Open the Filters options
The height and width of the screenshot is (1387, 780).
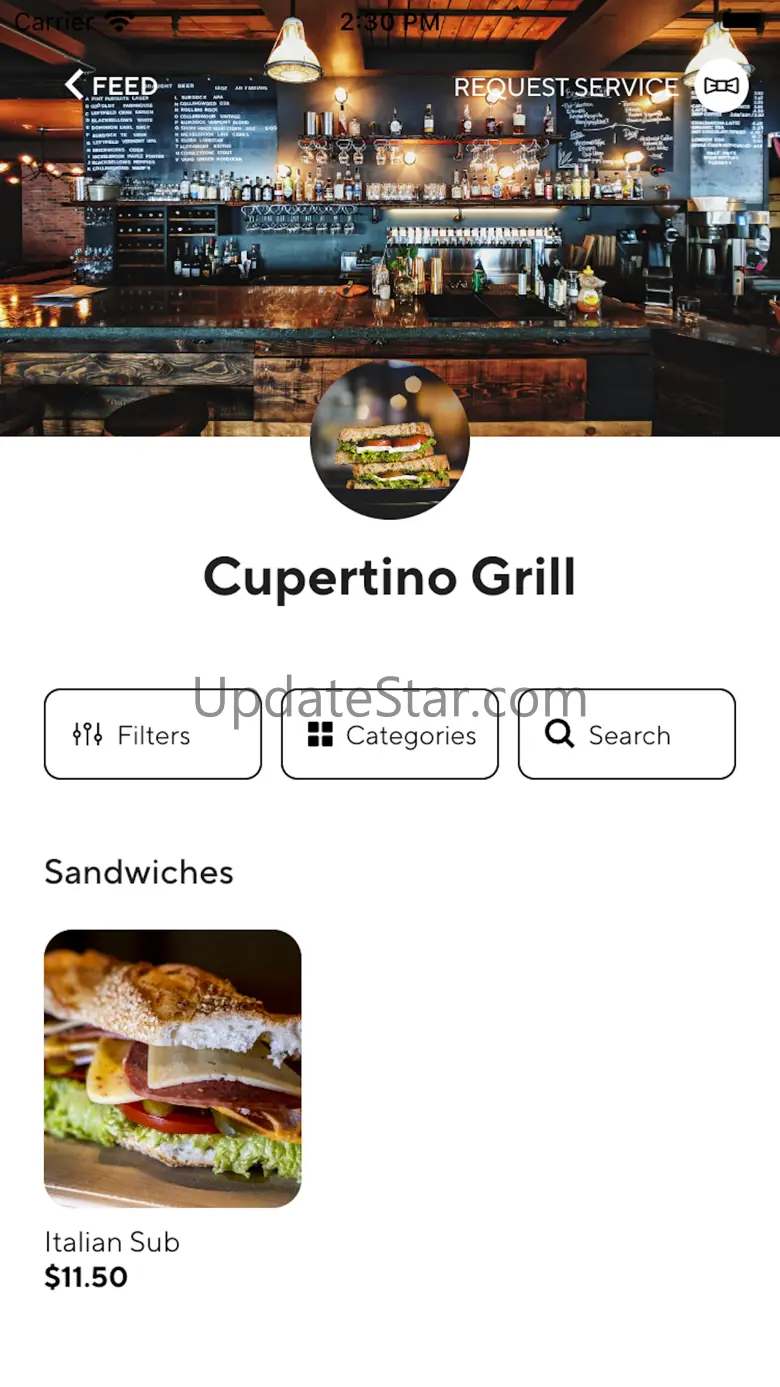[153, 734]
